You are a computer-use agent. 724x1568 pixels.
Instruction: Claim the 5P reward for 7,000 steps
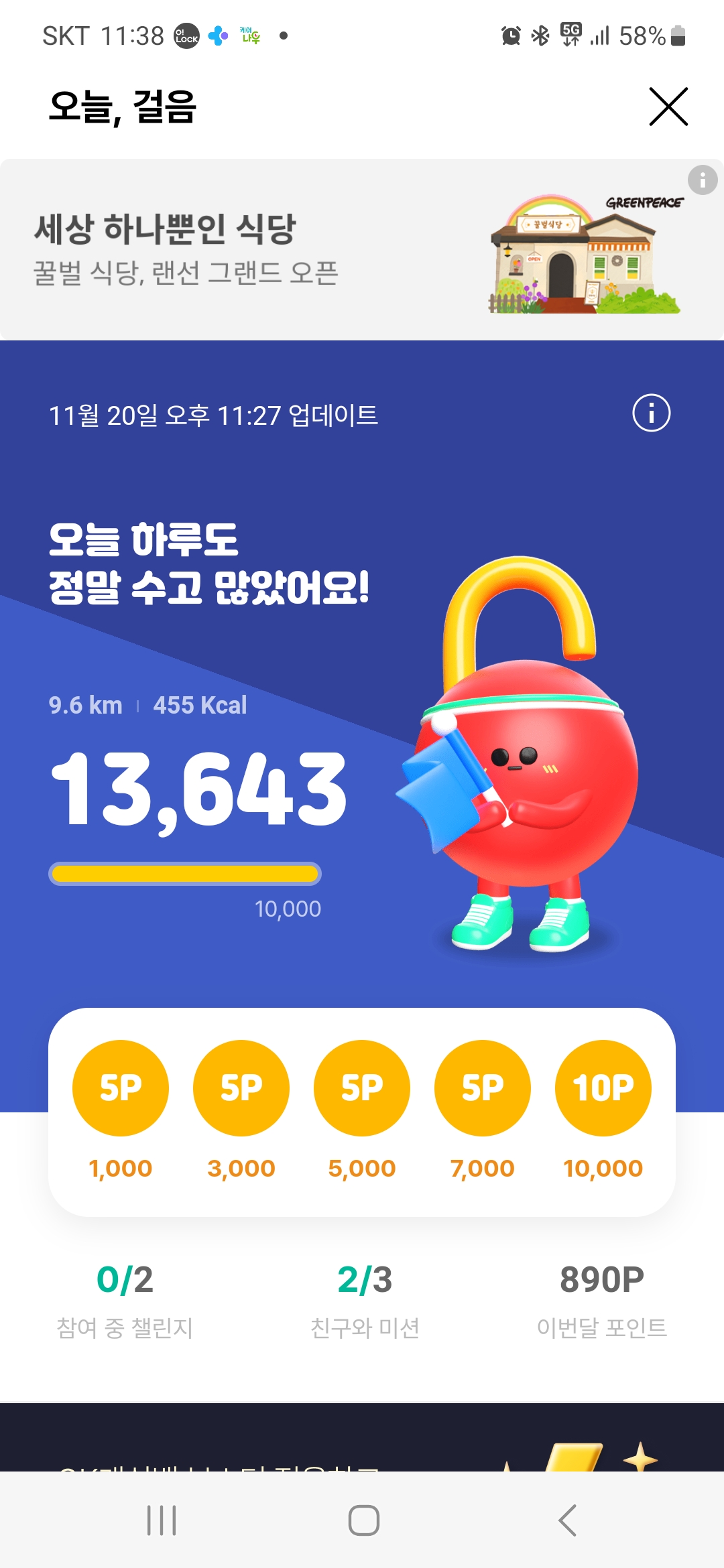point(483,1088)
